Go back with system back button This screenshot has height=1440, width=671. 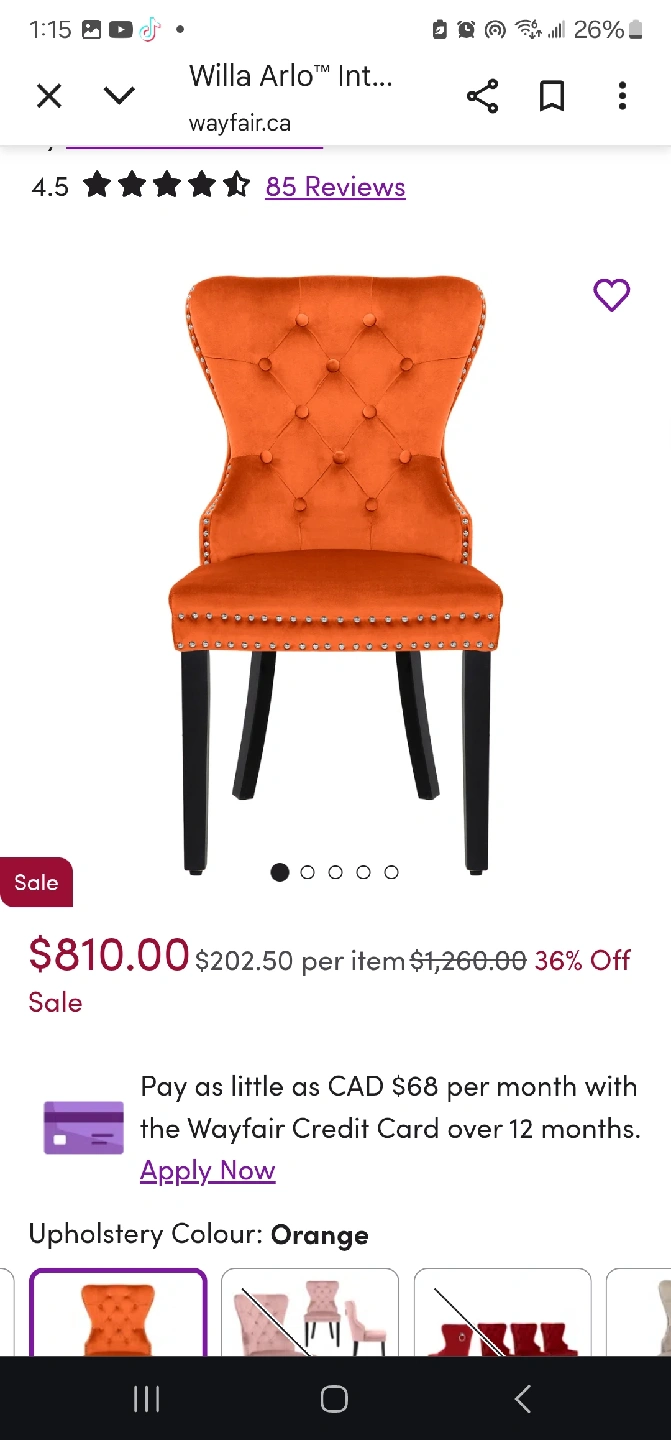pos(522,1399)
